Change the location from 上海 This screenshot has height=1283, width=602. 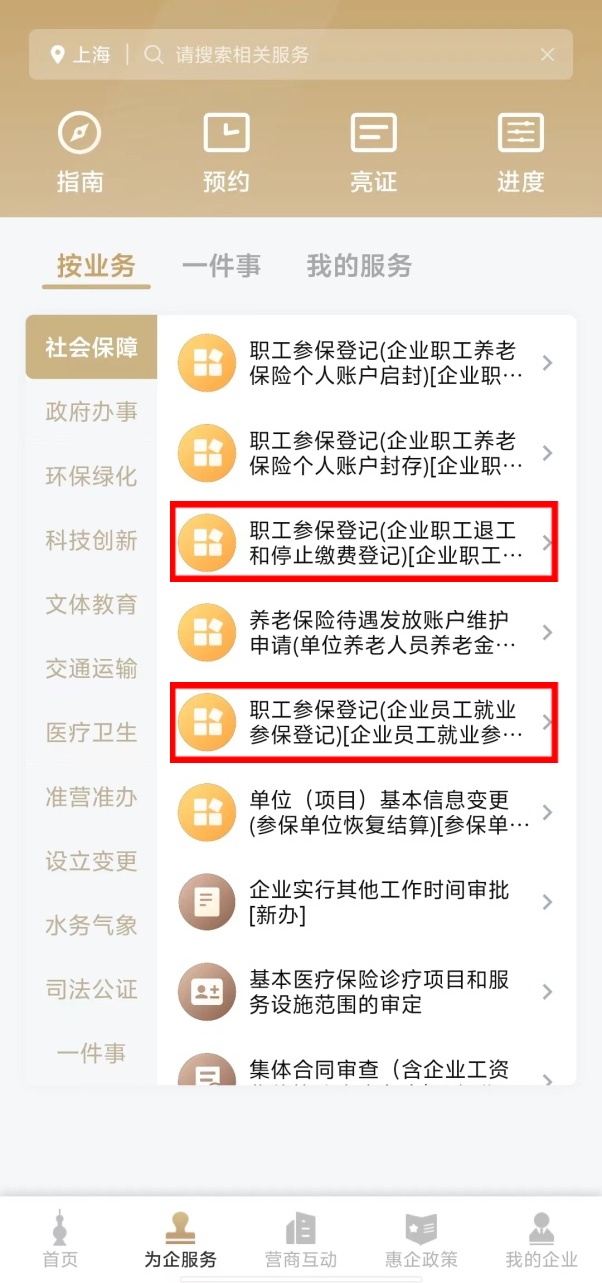[x=81, y=55]
